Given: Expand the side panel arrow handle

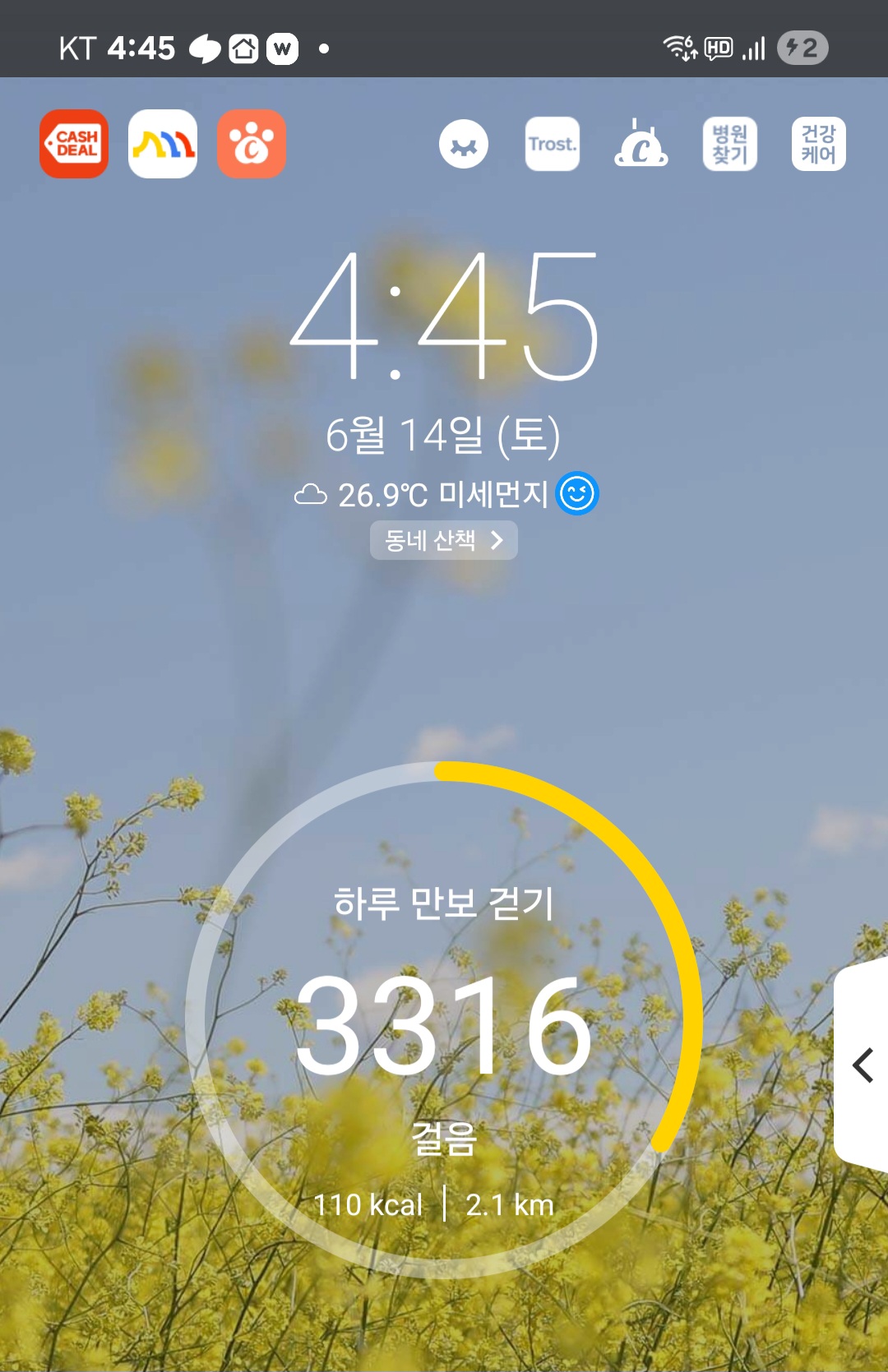Looking at the screenshot, I should click(x=862, y=1065).
